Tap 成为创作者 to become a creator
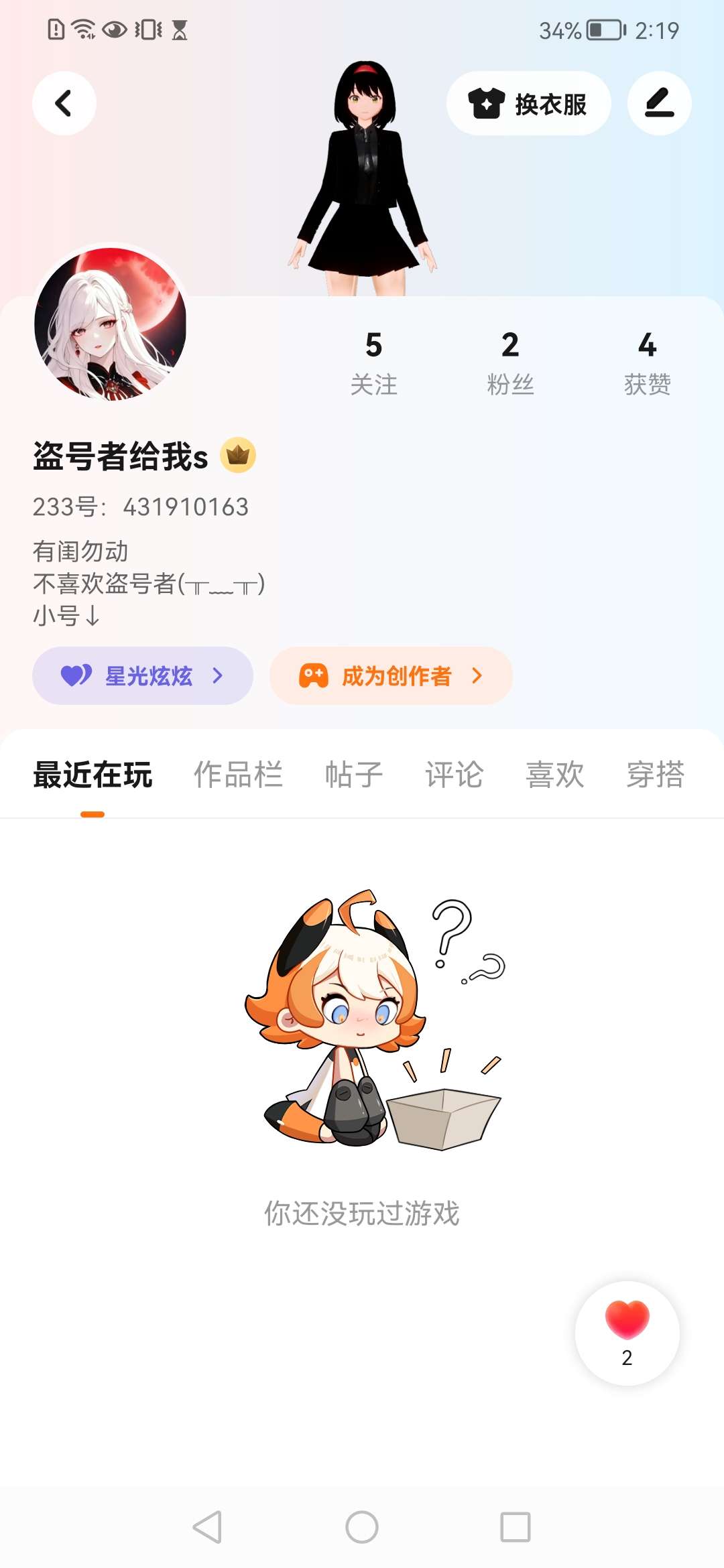 coord(391,675)
